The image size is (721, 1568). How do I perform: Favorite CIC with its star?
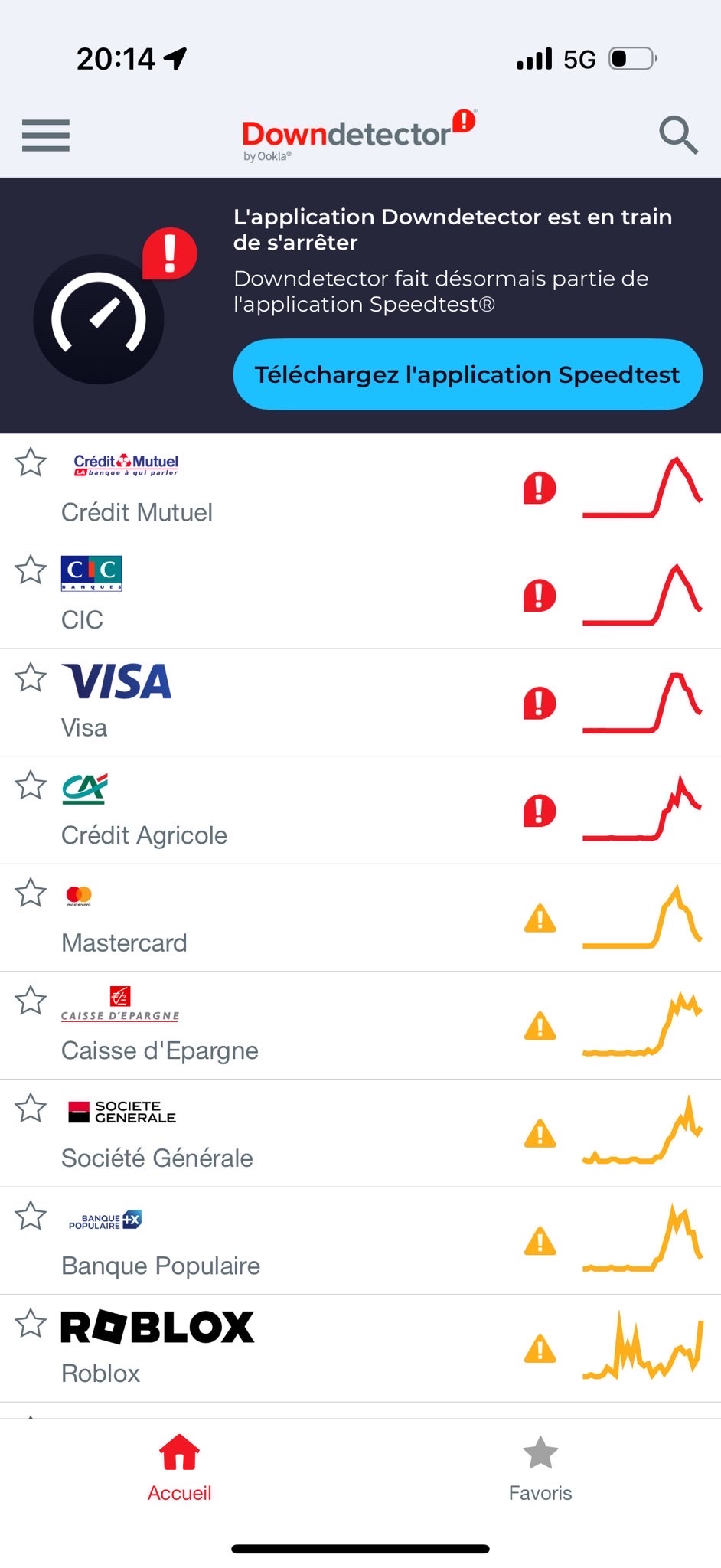tap(31, 570)
